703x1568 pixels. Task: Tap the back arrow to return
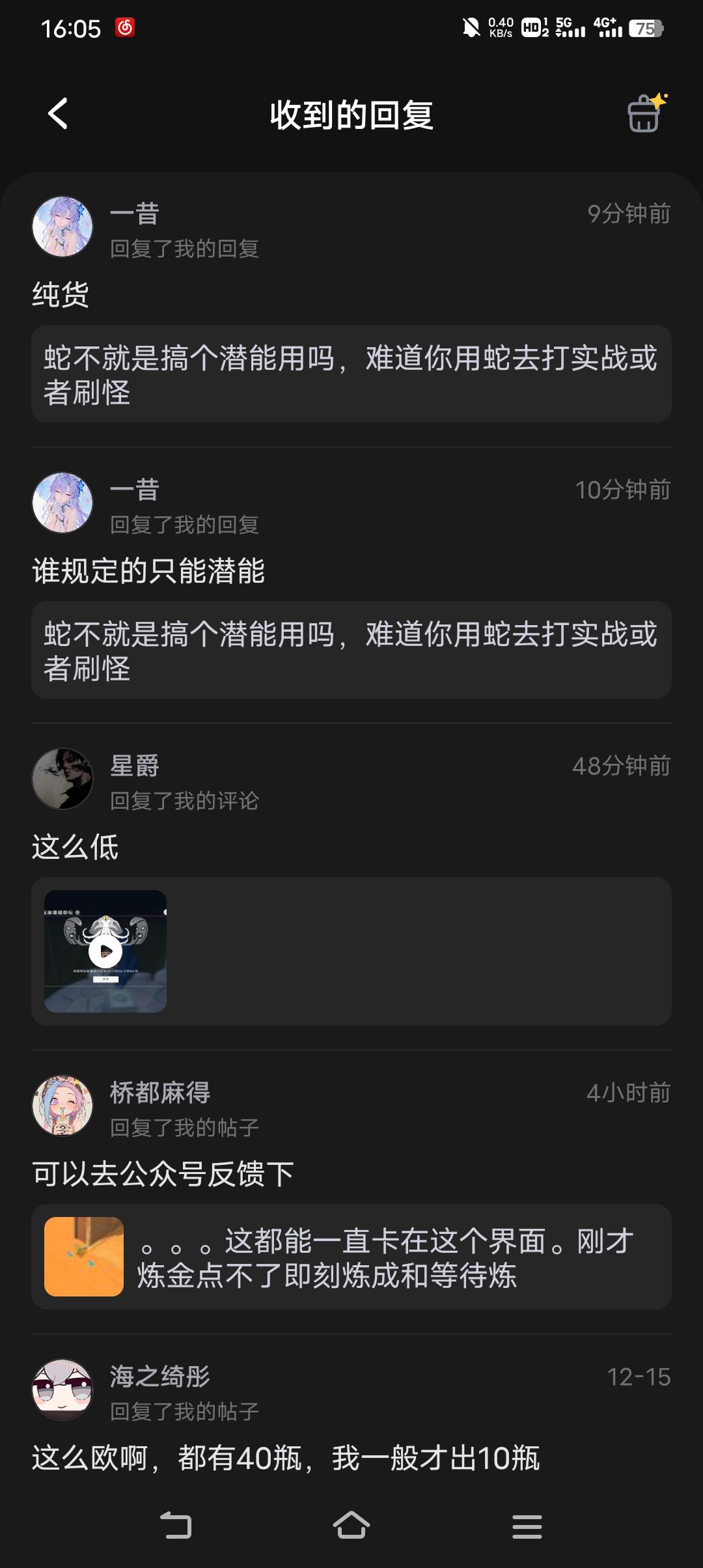coord(59,113)
